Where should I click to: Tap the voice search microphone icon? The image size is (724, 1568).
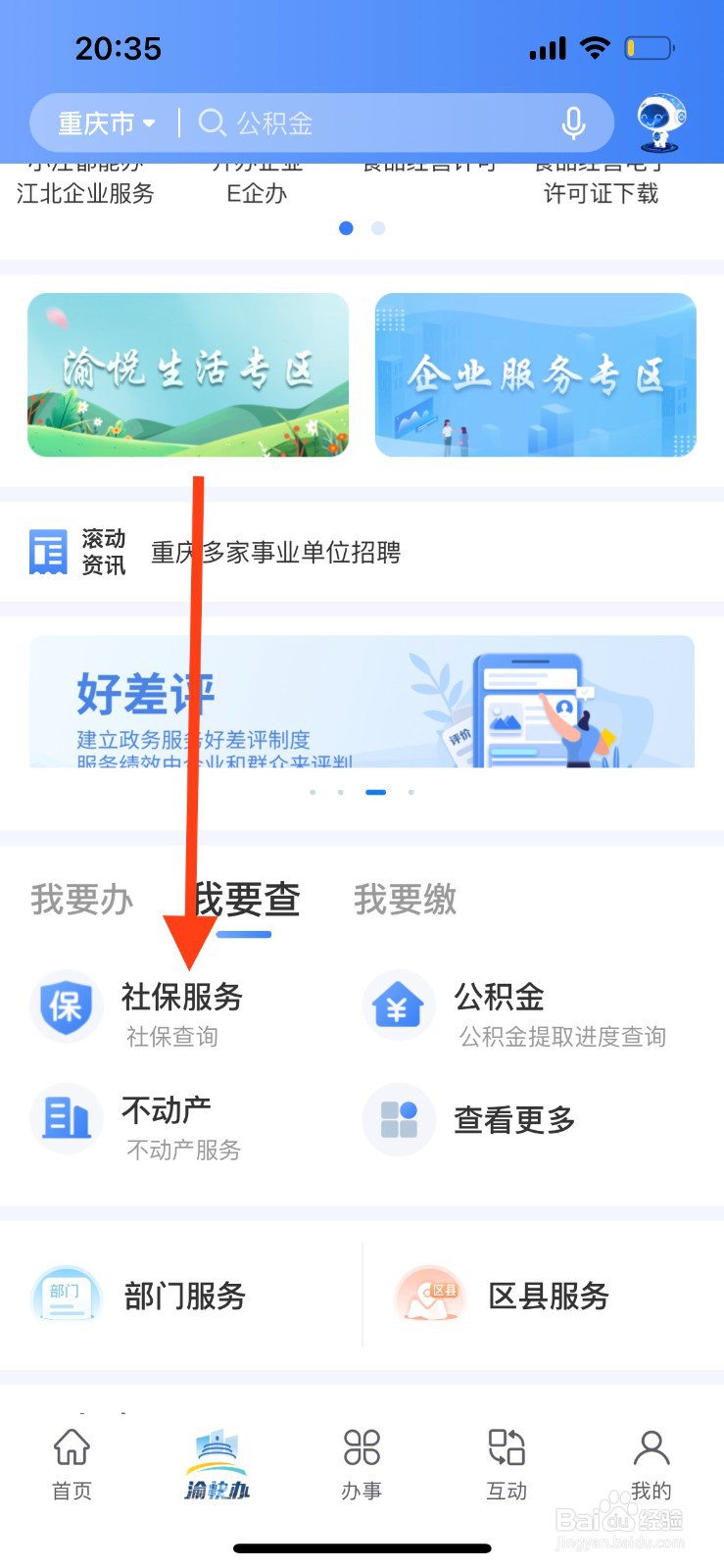coord(572,122)
